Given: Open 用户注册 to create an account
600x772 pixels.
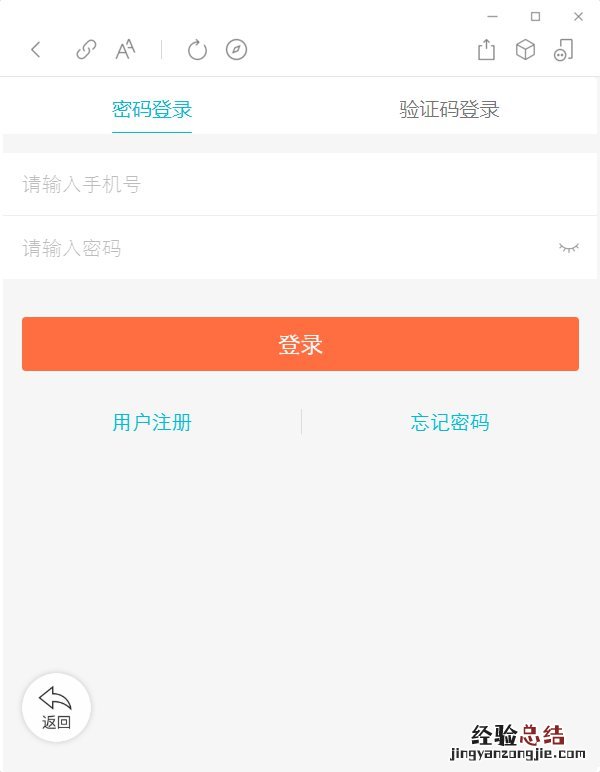Looking at the screenshot, I should 152,422.
